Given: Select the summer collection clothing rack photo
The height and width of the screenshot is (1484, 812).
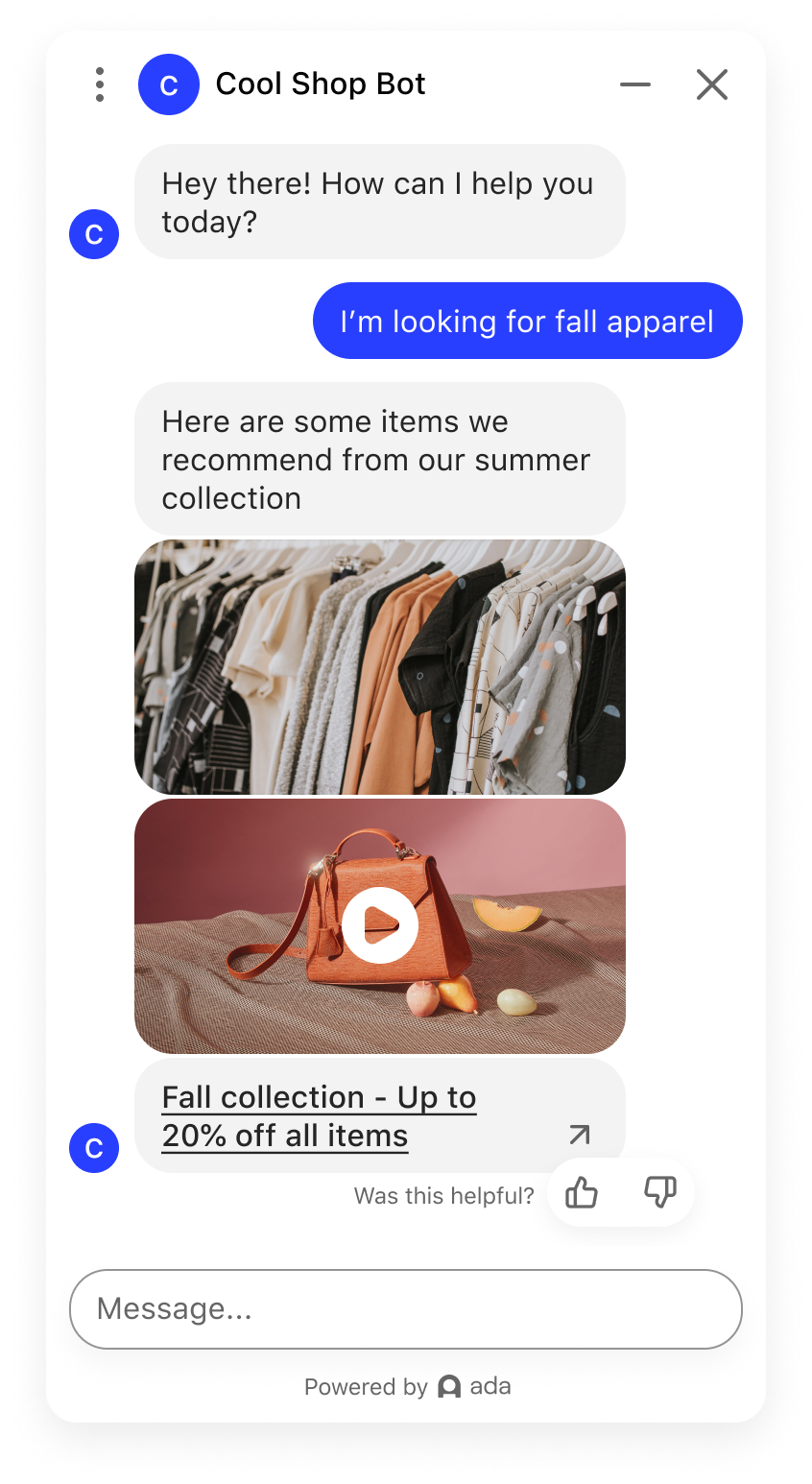Looking at the screenshot, I should [380, 667].
